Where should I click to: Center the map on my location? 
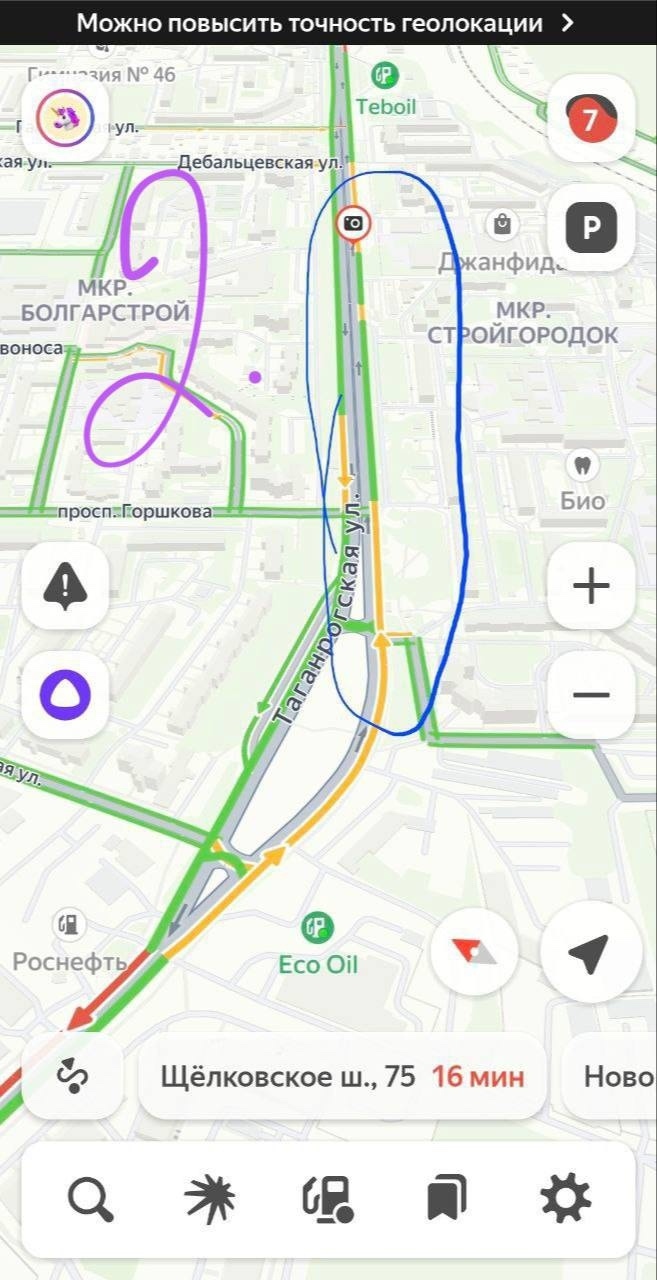pos(590,951)
